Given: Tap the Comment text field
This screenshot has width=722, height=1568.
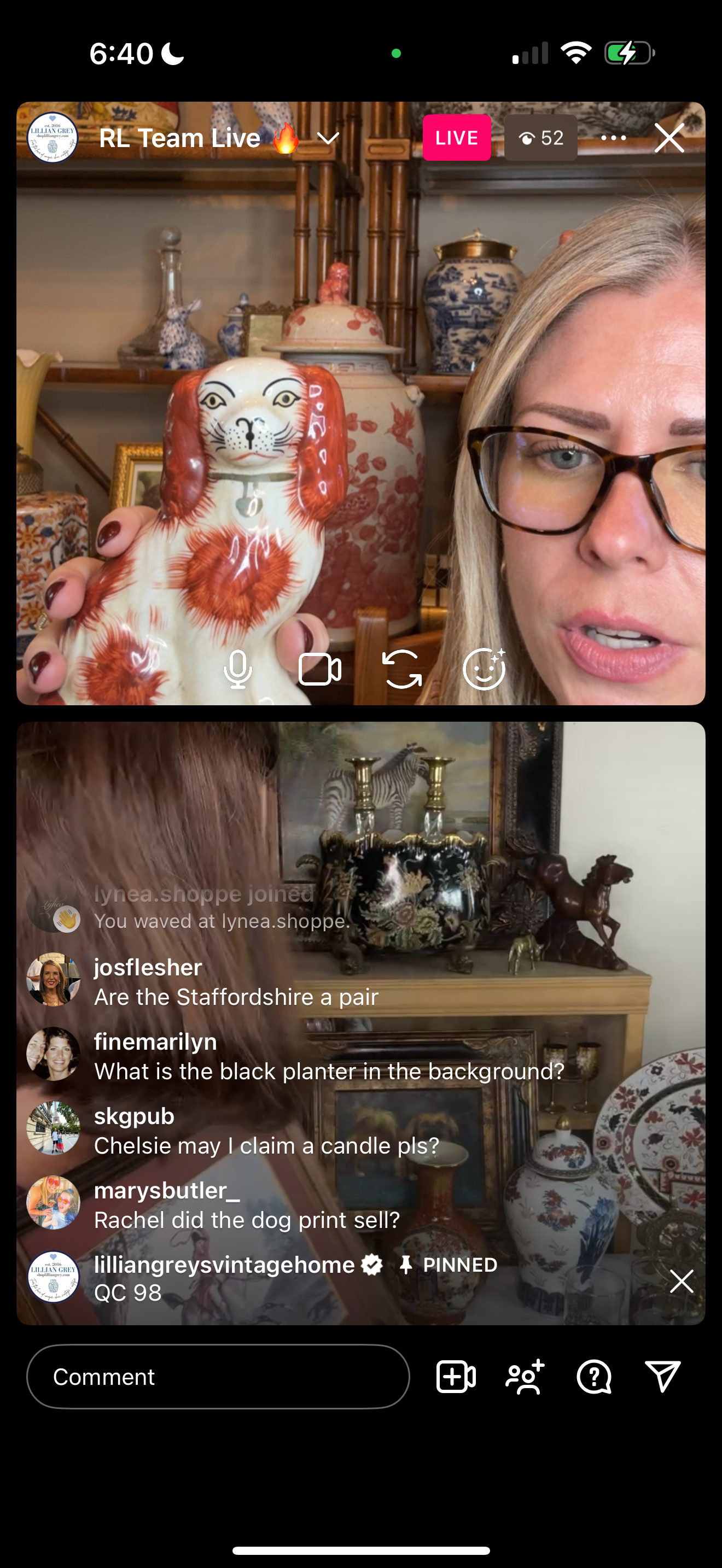Looking at the screenshot, I should 218,1377.
